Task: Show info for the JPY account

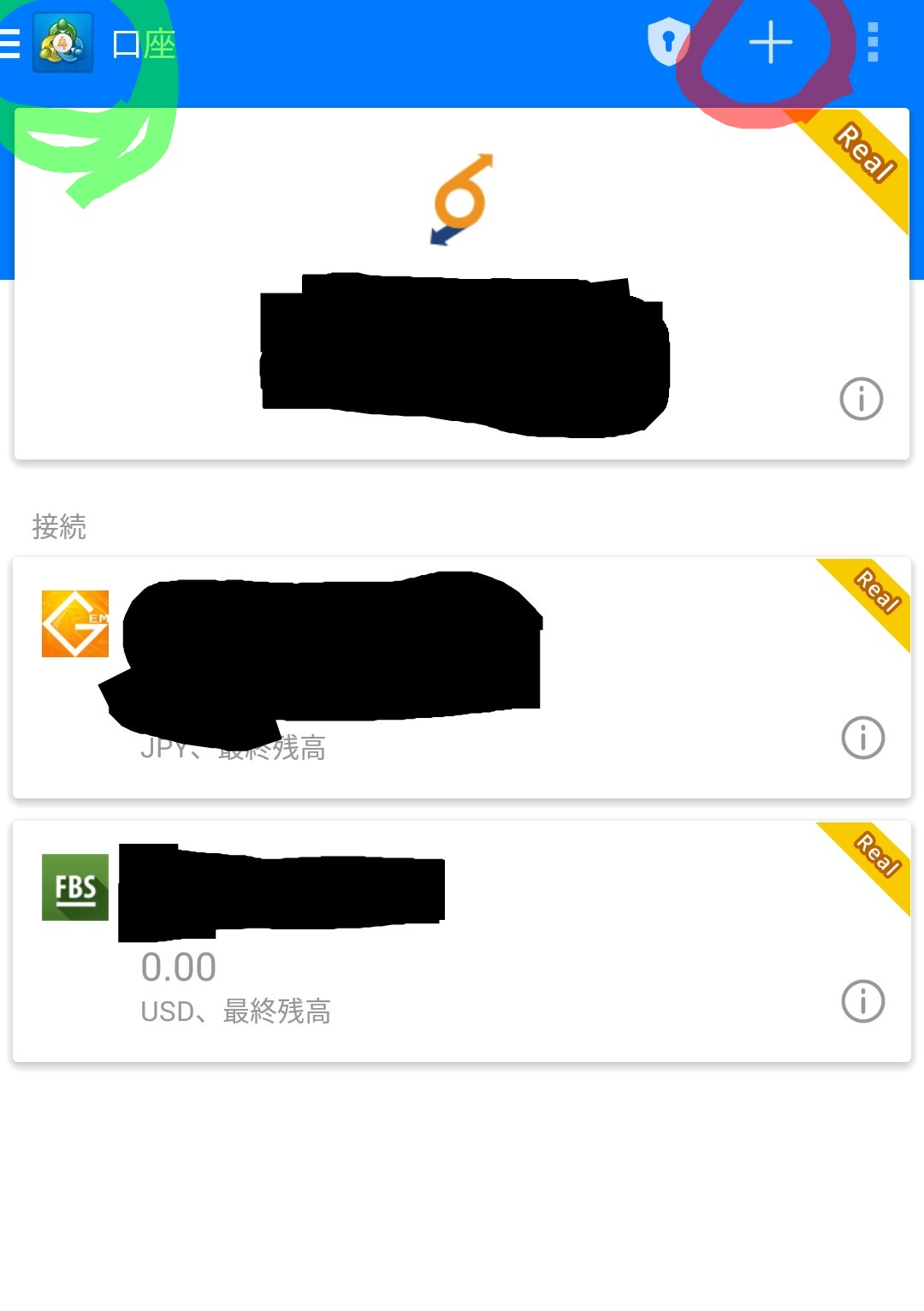Action: pos(862,738)
